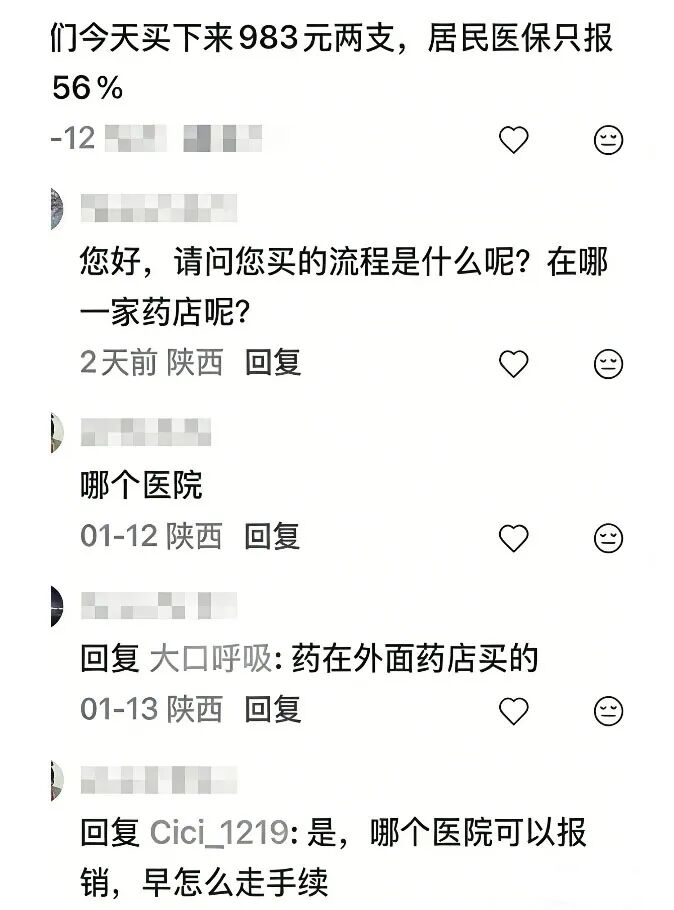Viewport: 674px width, 910px height.
Task: Open the mentioned user Cici_1219's profile
Action: point(219,832)
